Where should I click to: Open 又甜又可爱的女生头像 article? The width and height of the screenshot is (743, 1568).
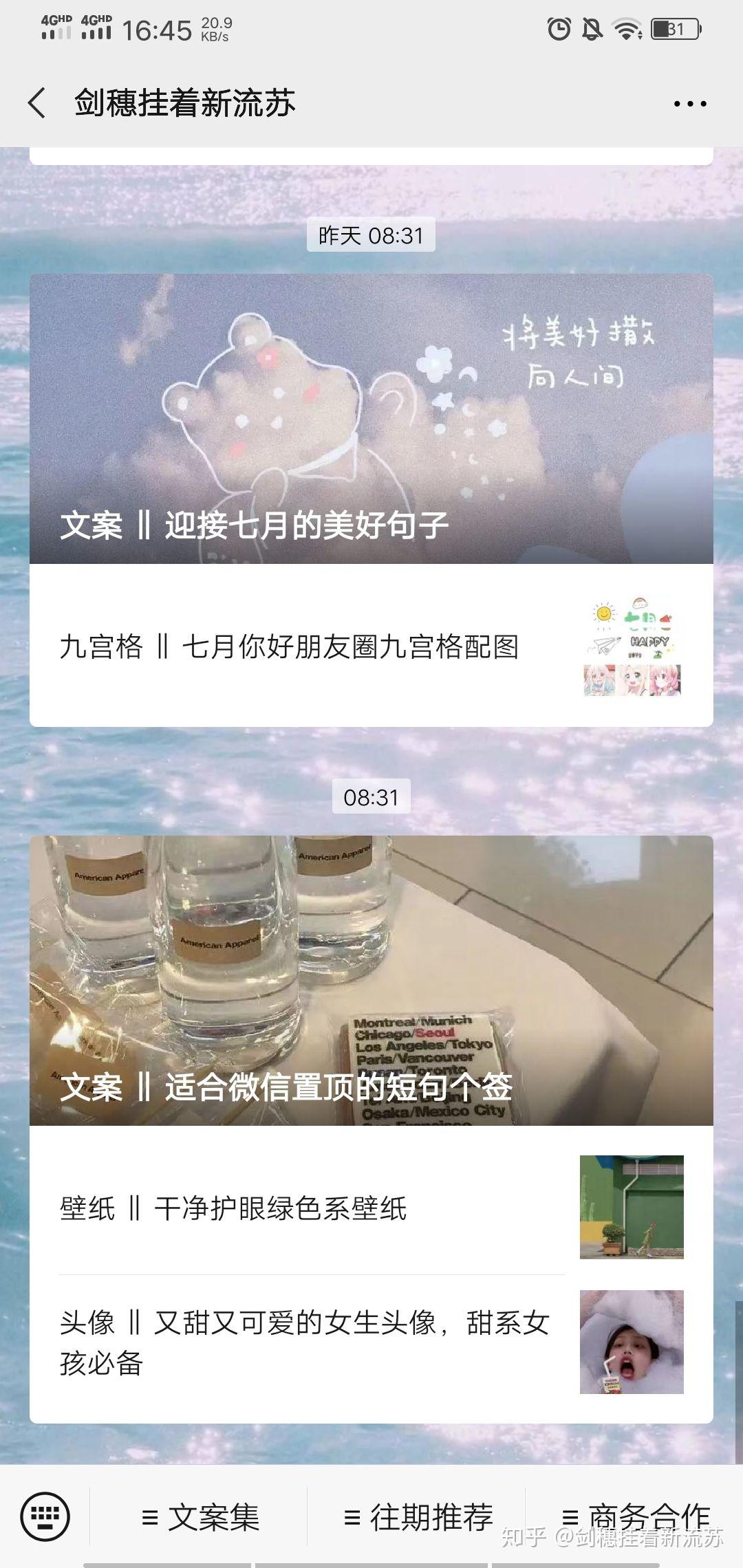pyautogui.click(x=371, y=1342)
